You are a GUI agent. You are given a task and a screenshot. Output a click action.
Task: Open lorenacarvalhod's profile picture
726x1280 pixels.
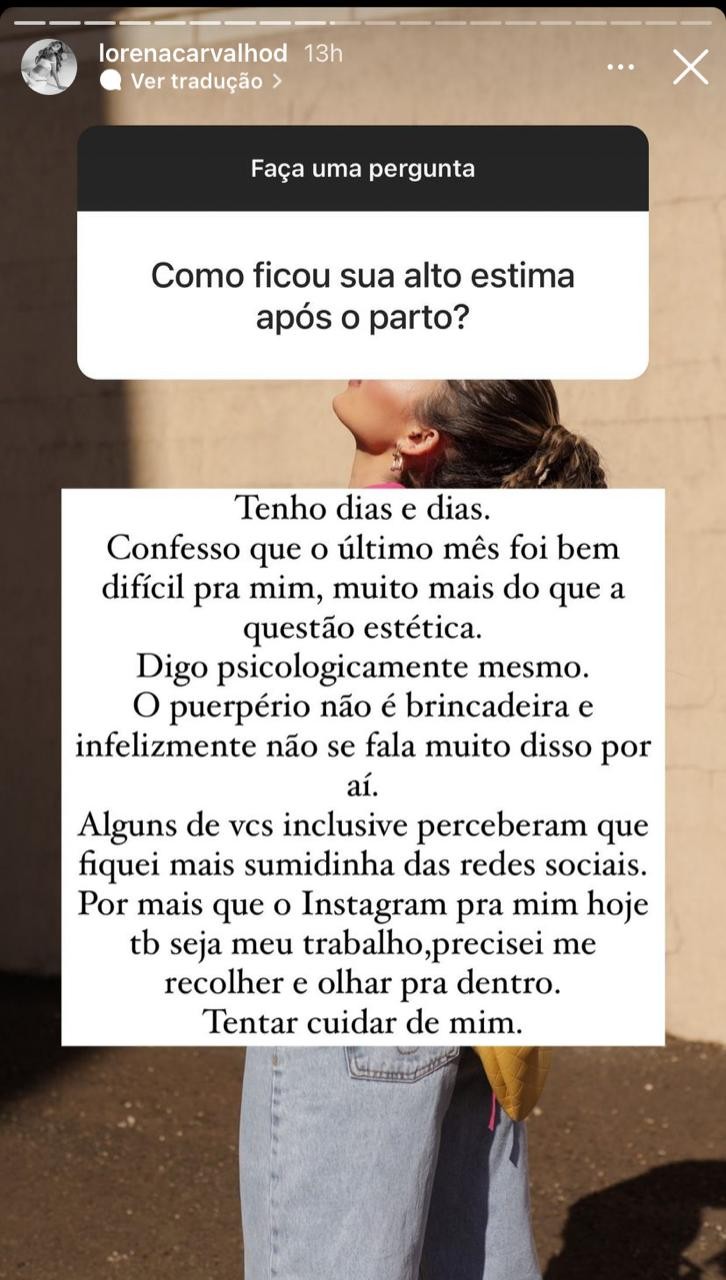49,67
